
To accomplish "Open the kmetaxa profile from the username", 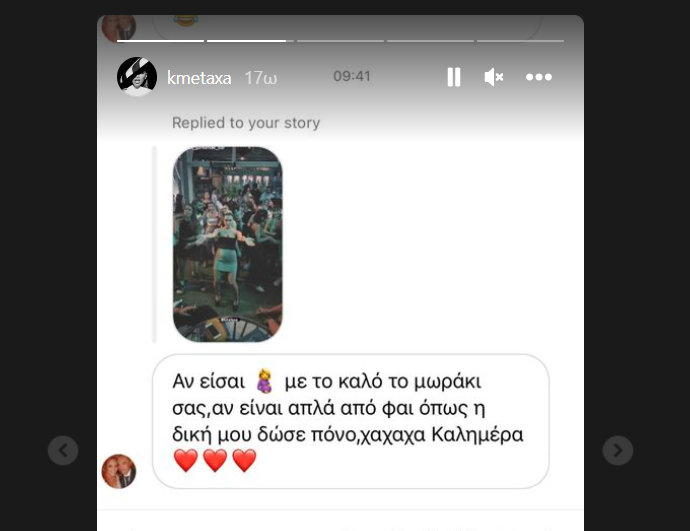I will click(199, 77).
